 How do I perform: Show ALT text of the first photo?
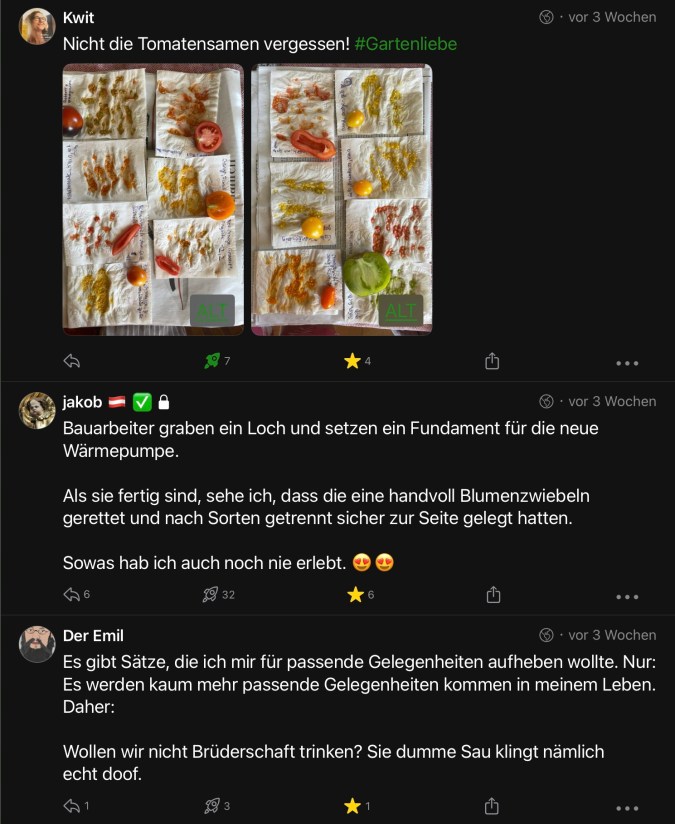click(x=211, y=311)
